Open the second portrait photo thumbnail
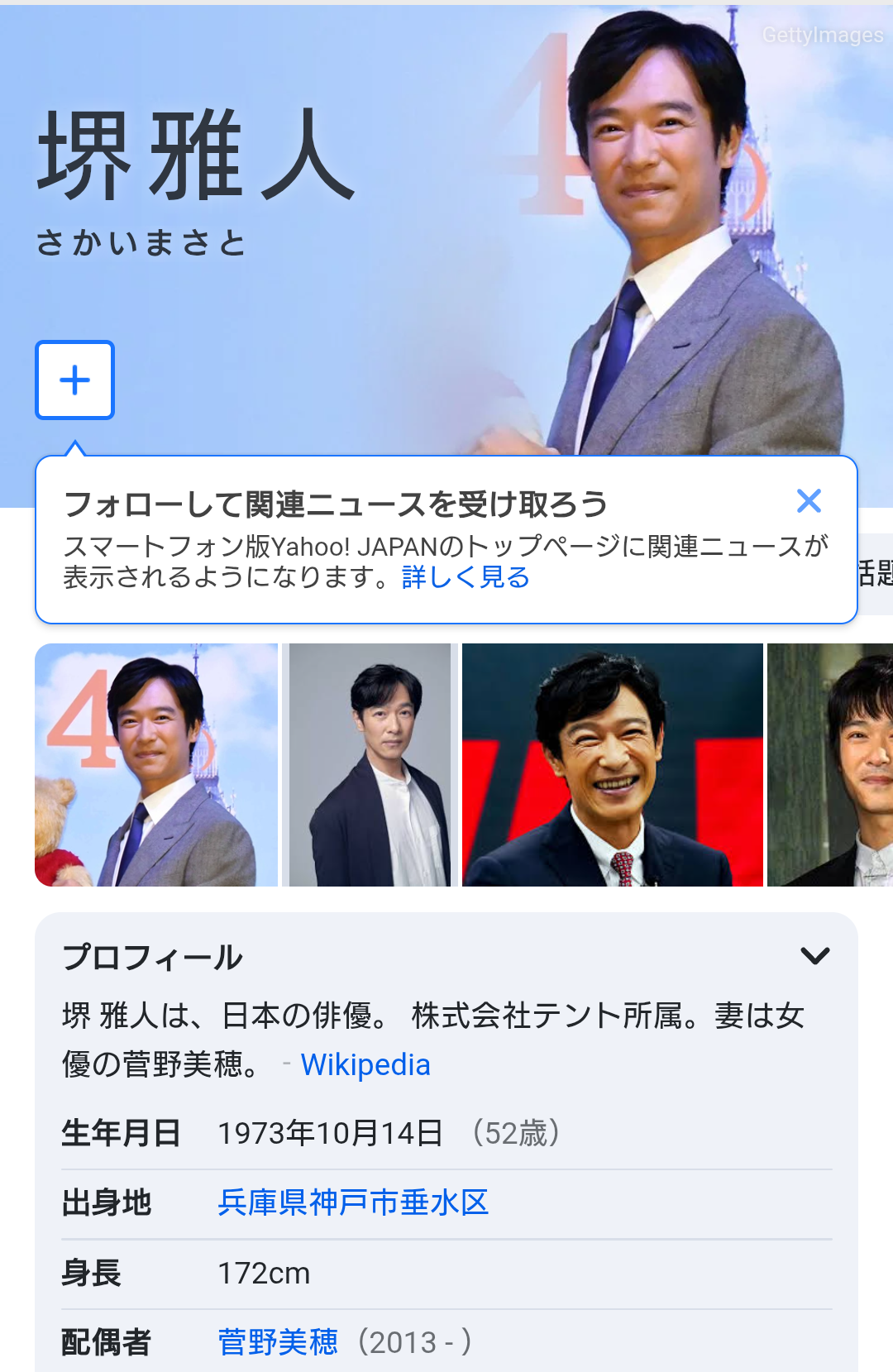The height and width of the screenshot is (1372, 893). [x=370, y=765]
